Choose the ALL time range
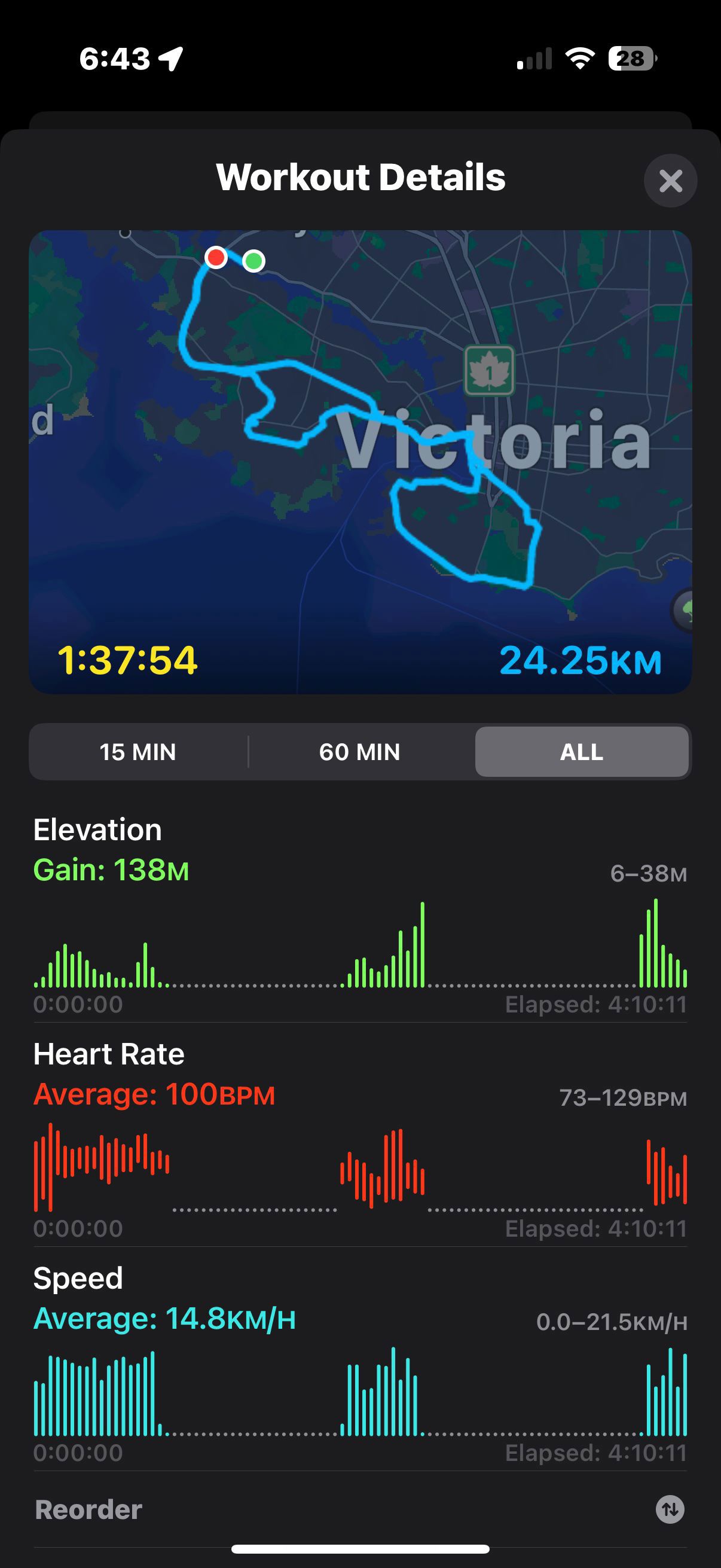The height and width of the screenshot is (1568, 721). pyautogui.click(x=582, y=752)
